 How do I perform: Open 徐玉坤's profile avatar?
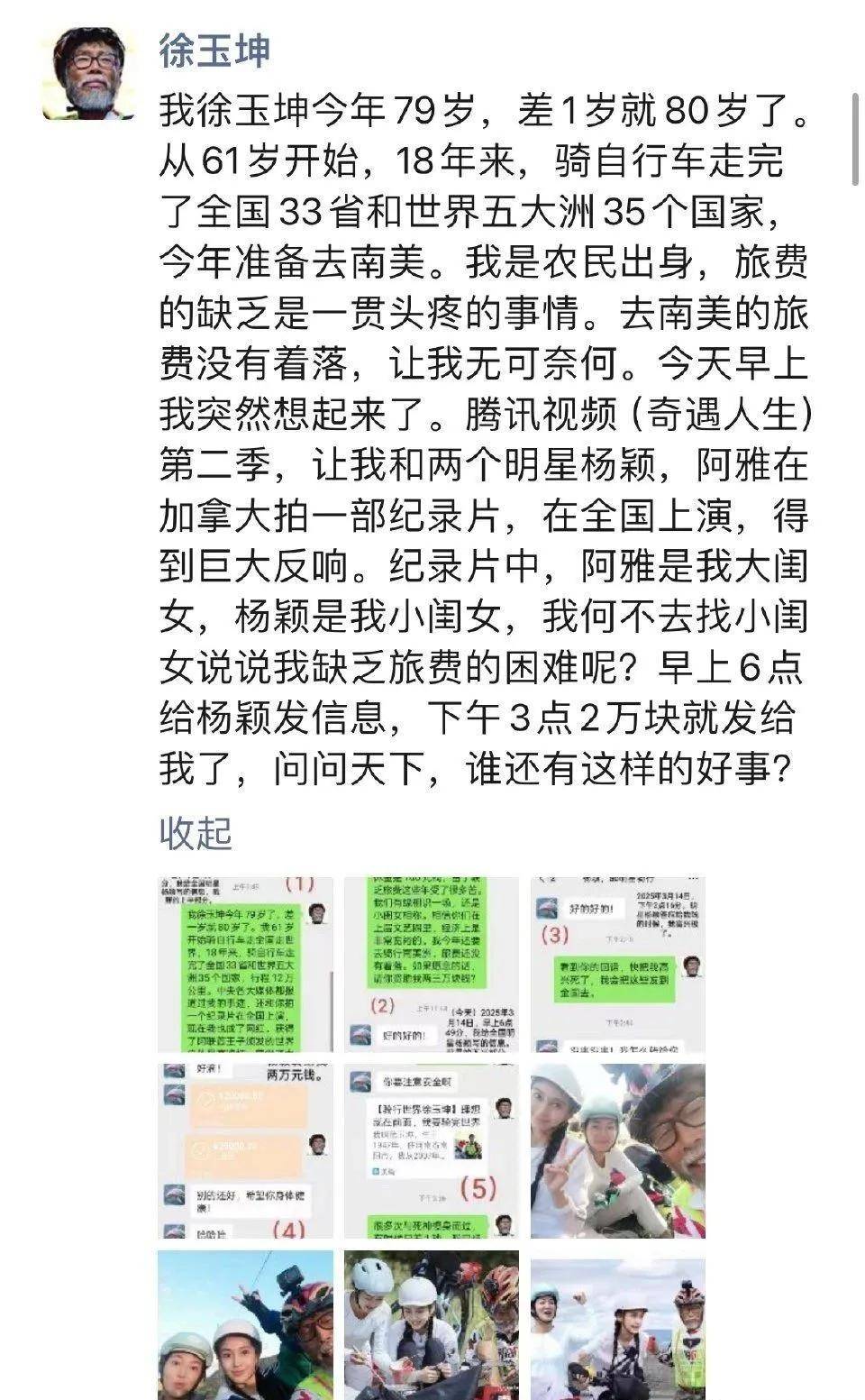(90, 72)
